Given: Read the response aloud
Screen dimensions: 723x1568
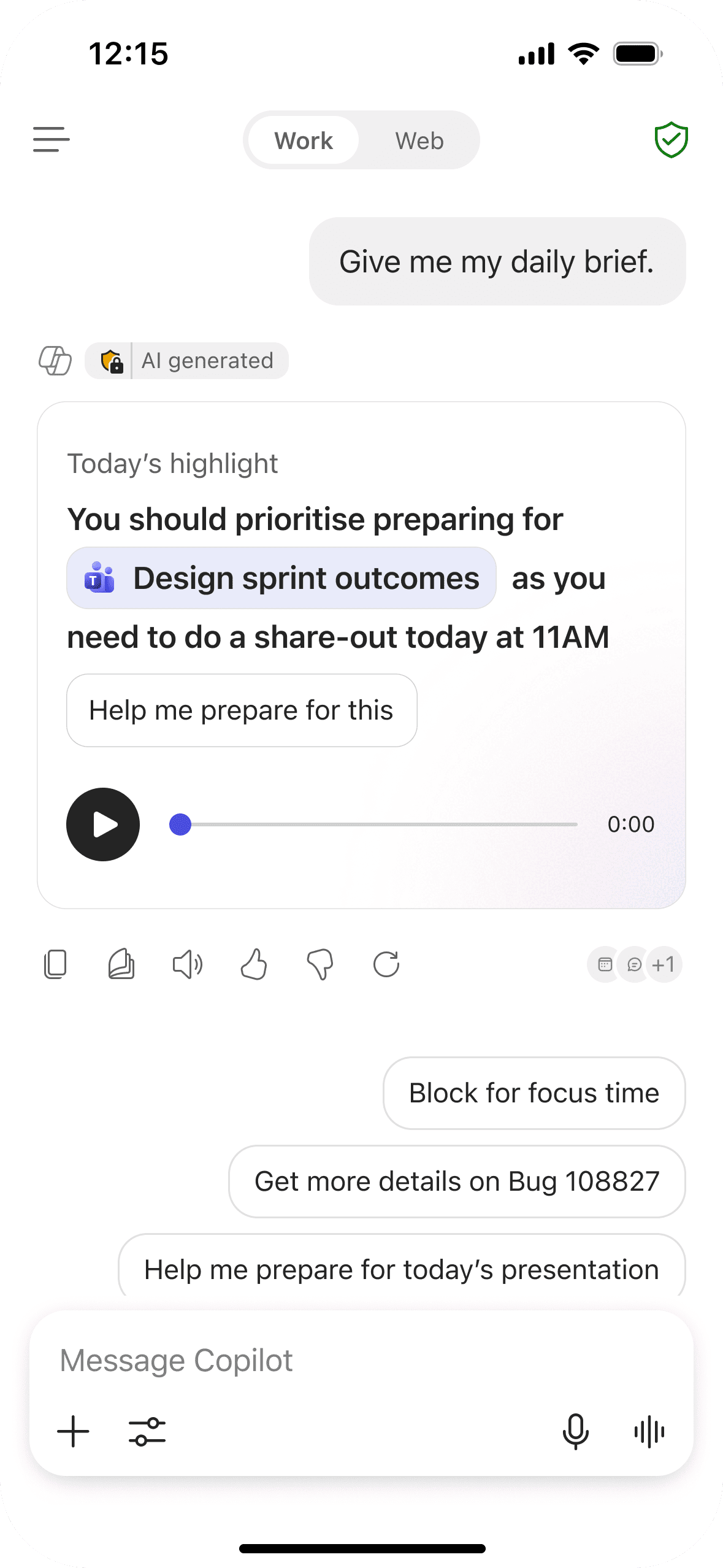Looking at the screenshot, I should (188, 964).
